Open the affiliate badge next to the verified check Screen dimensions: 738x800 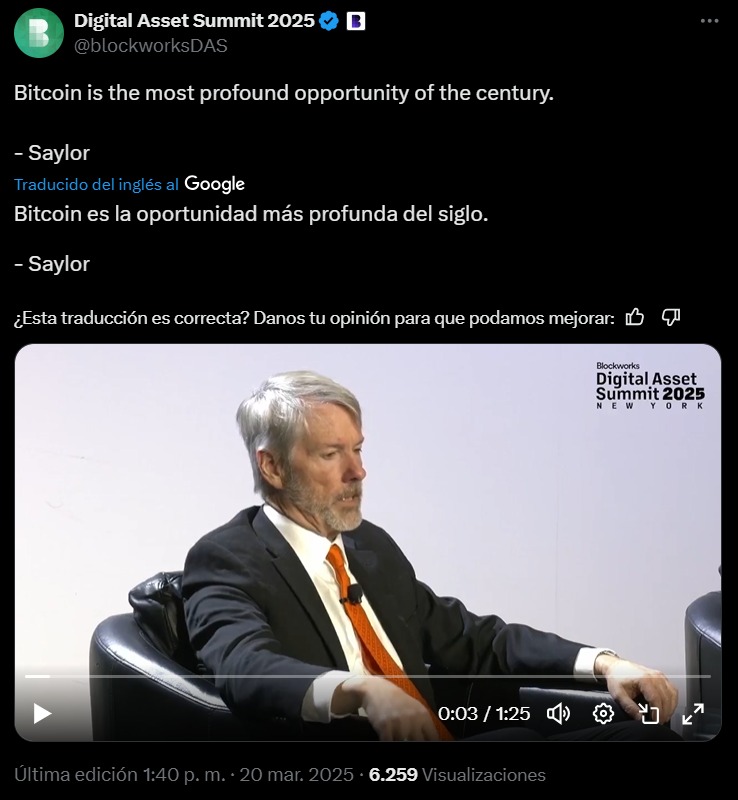pyautogui.click(x=355, y=21)
